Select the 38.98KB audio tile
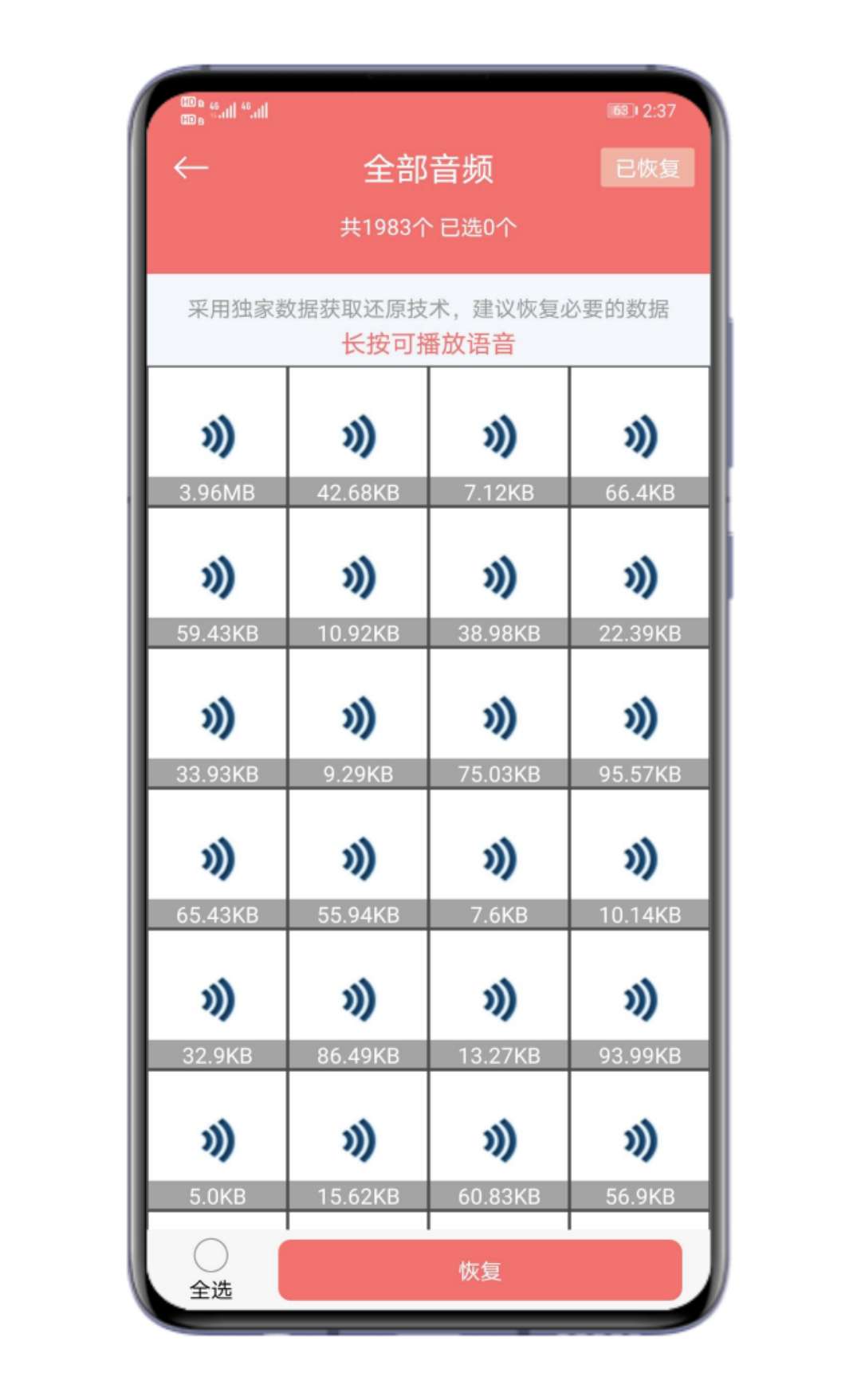The width and height of the screenshot is (861, 1400). point(499,578)
